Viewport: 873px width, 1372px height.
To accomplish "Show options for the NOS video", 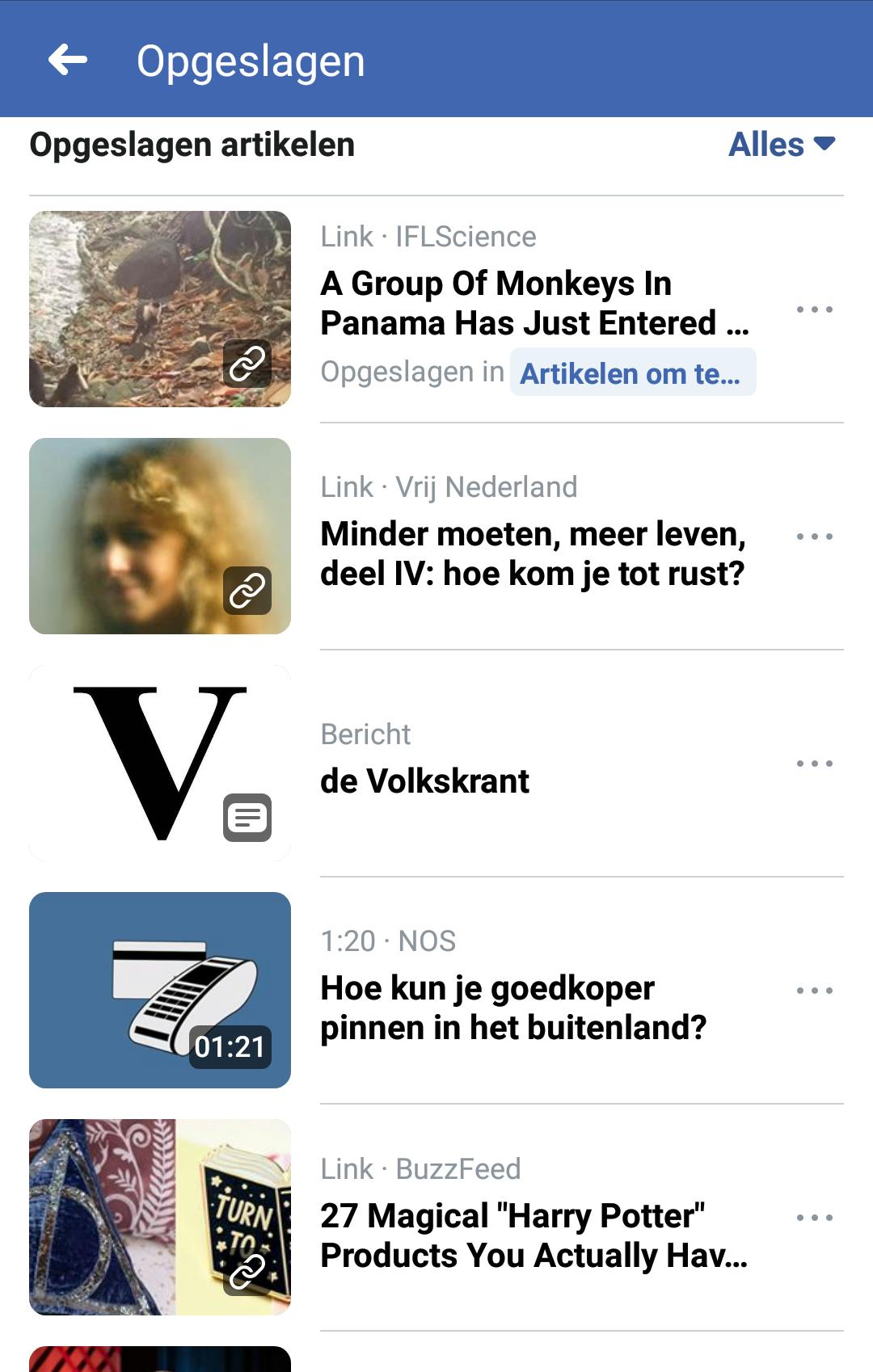I will tap(814, 991).
